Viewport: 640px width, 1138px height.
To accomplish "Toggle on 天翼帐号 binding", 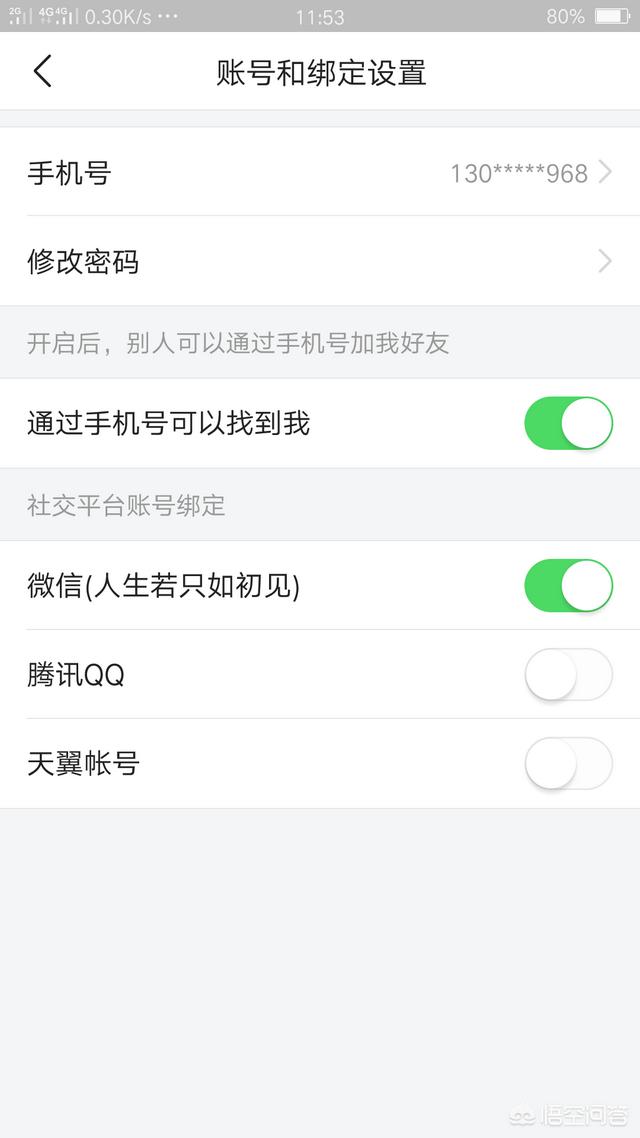I will pyautogui.click(x=567, y=764).
